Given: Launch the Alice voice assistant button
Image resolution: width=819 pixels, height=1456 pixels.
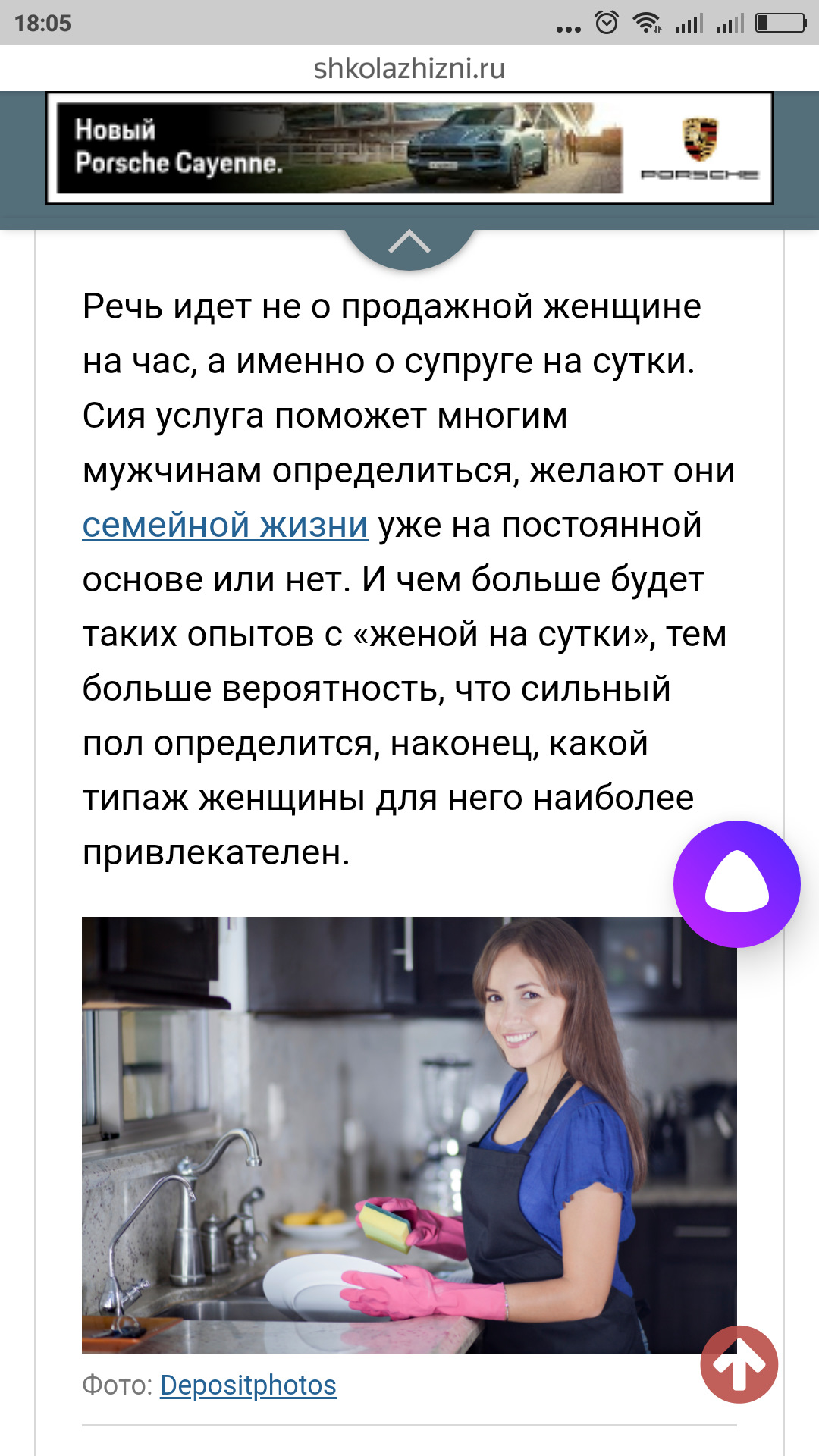Looking at the screenshot, I should (736, 884).
